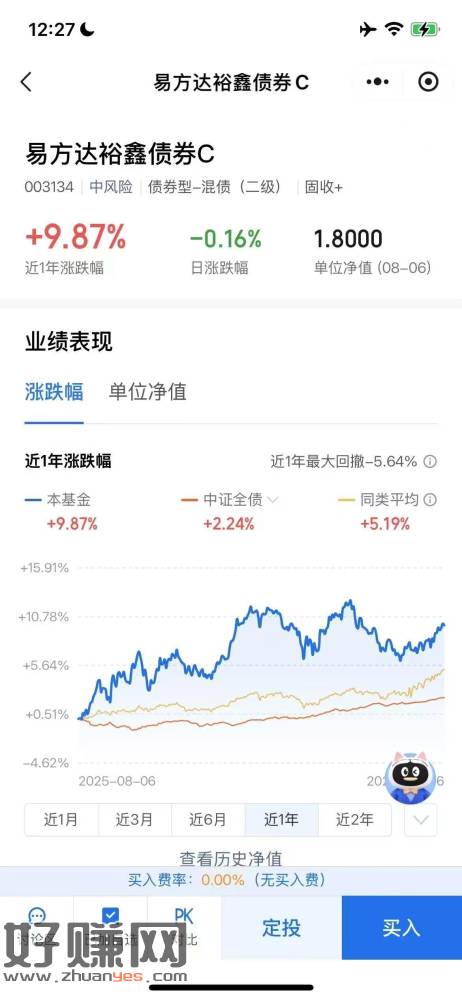Screen dimensions: 462x1000
Task: Go back using the back arrow
Action: coord(26,82)
